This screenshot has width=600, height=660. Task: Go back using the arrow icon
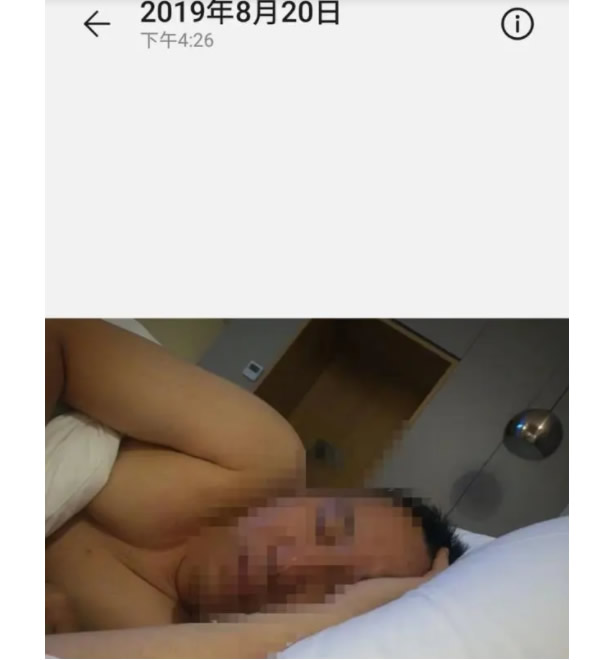(97, 25)
